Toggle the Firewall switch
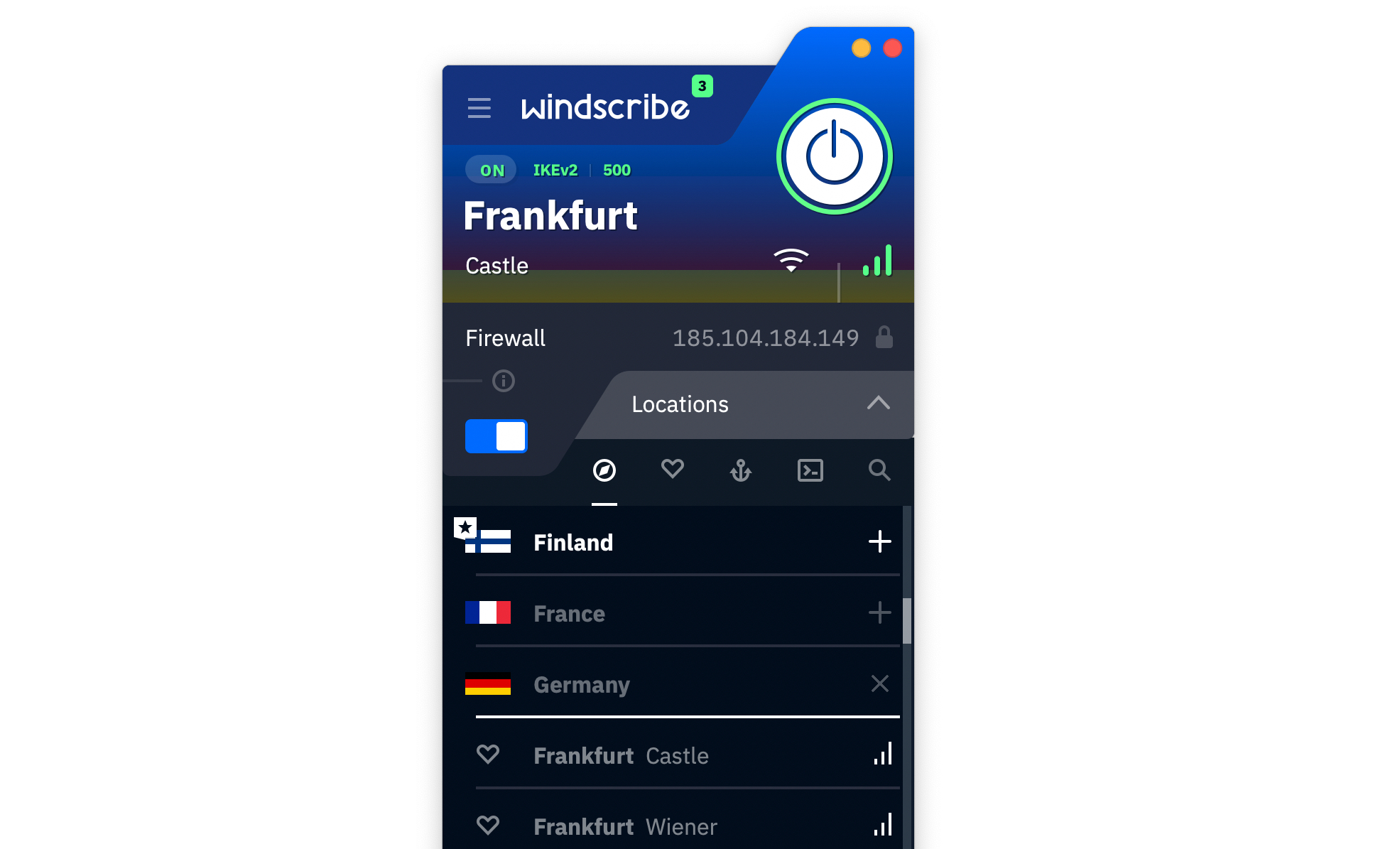1400x849 pixels. coord(496,436)
